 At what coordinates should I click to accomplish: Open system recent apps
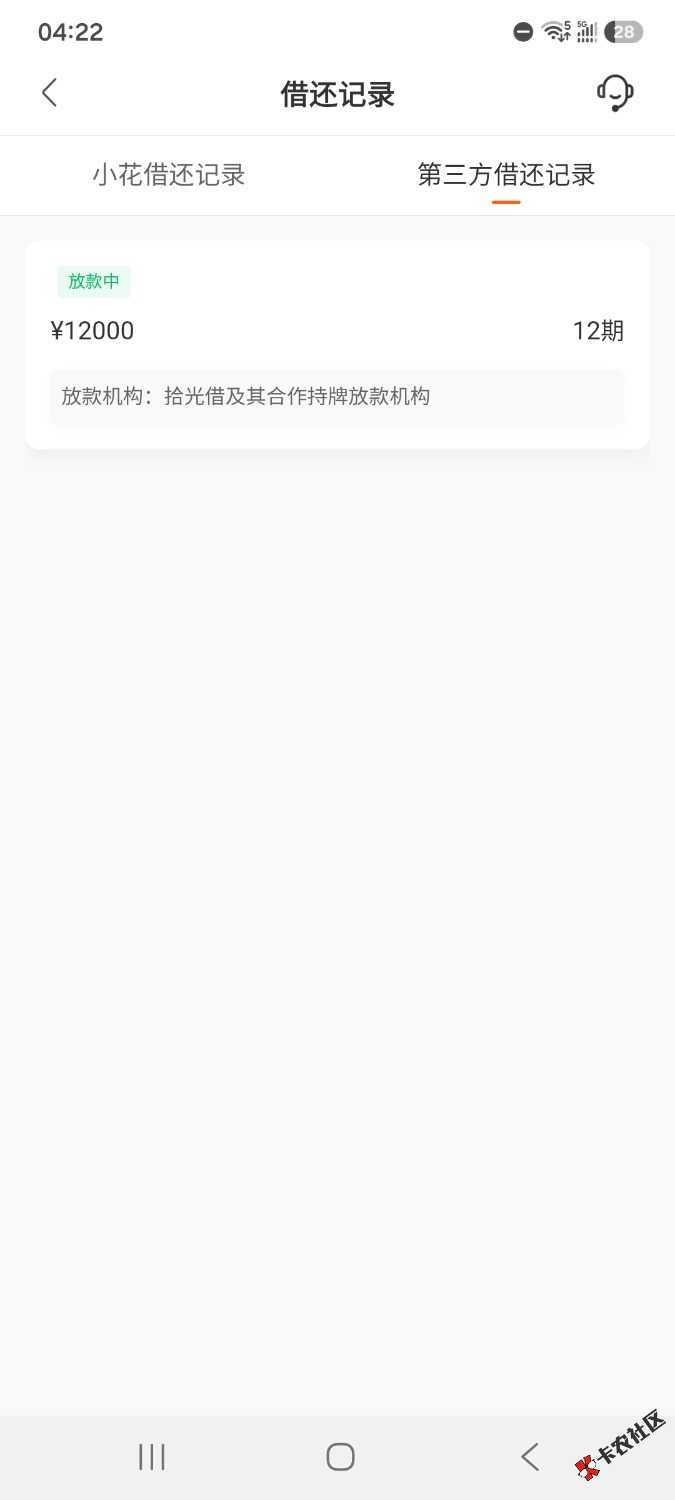[152, 1457]
